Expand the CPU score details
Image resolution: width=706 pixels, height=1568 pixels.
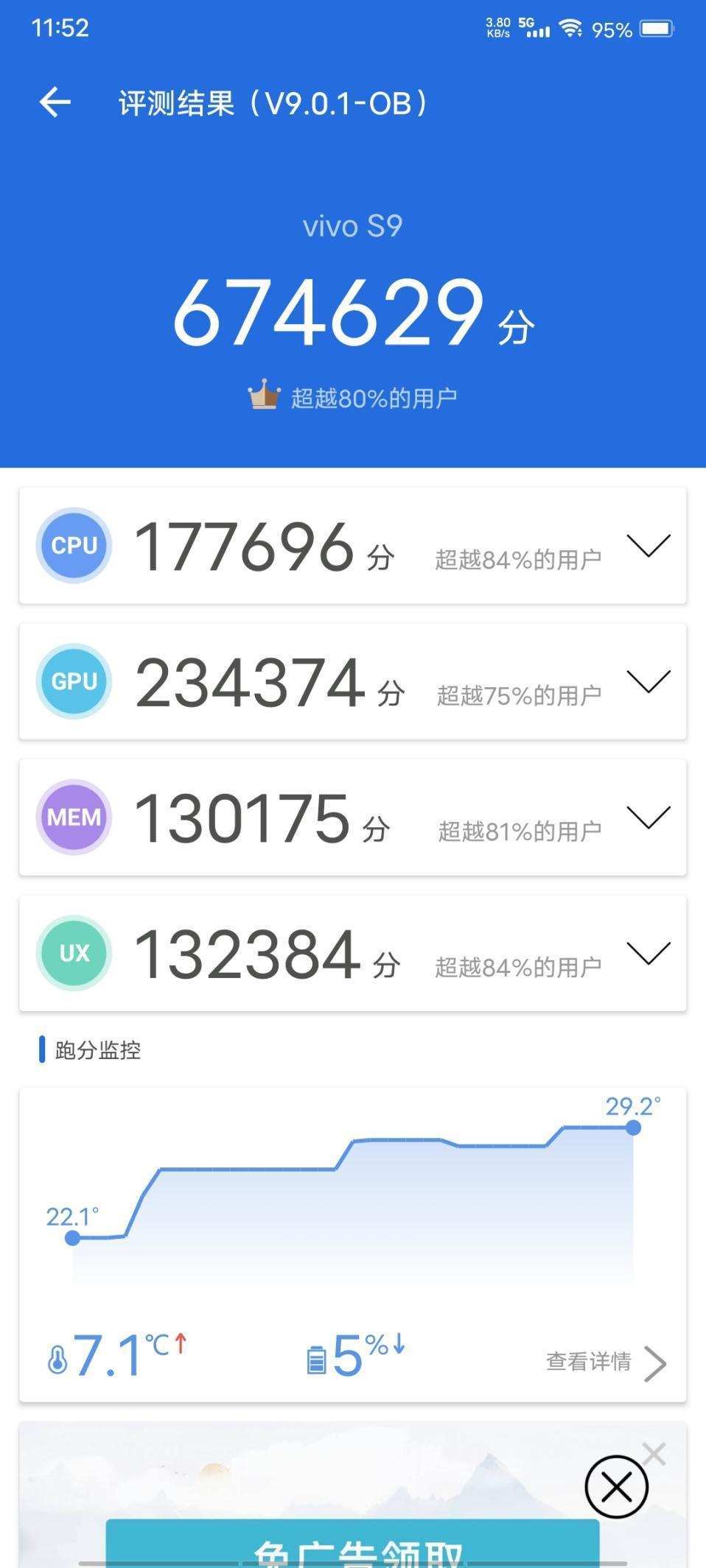coord(649,549)
